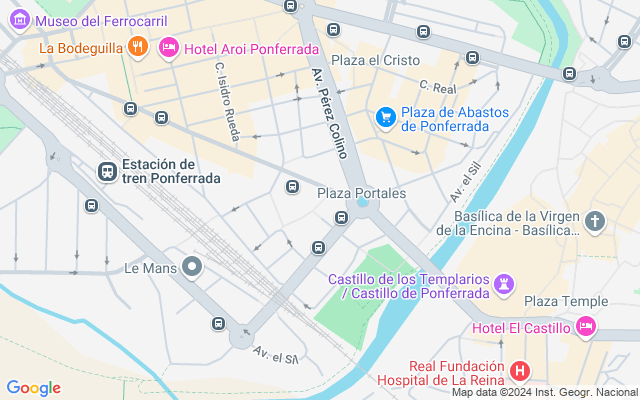Open Plaza de Abastos de Ponferrada marker

pos(385,118)
